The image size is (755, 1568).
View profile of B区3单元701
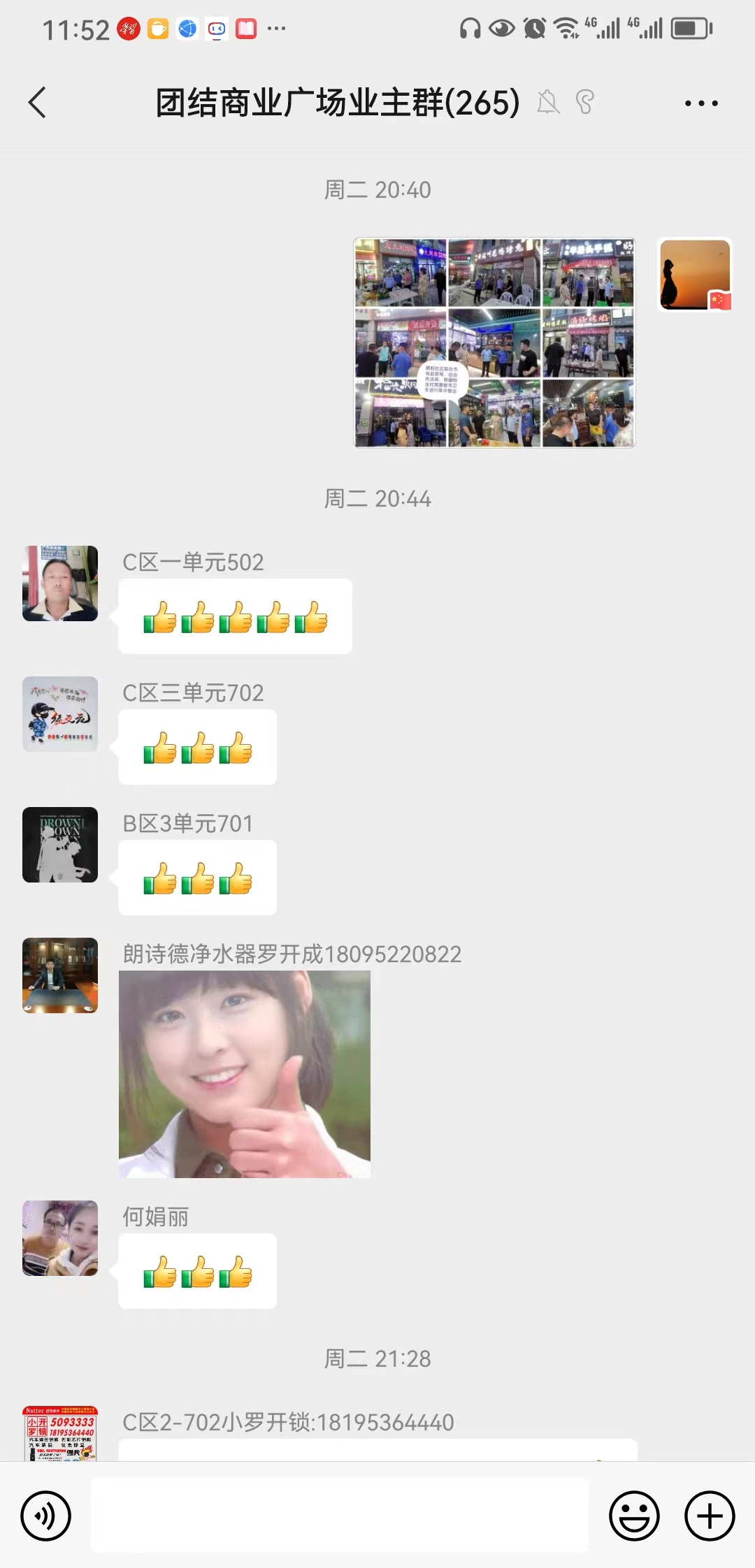tap(60, 845)
